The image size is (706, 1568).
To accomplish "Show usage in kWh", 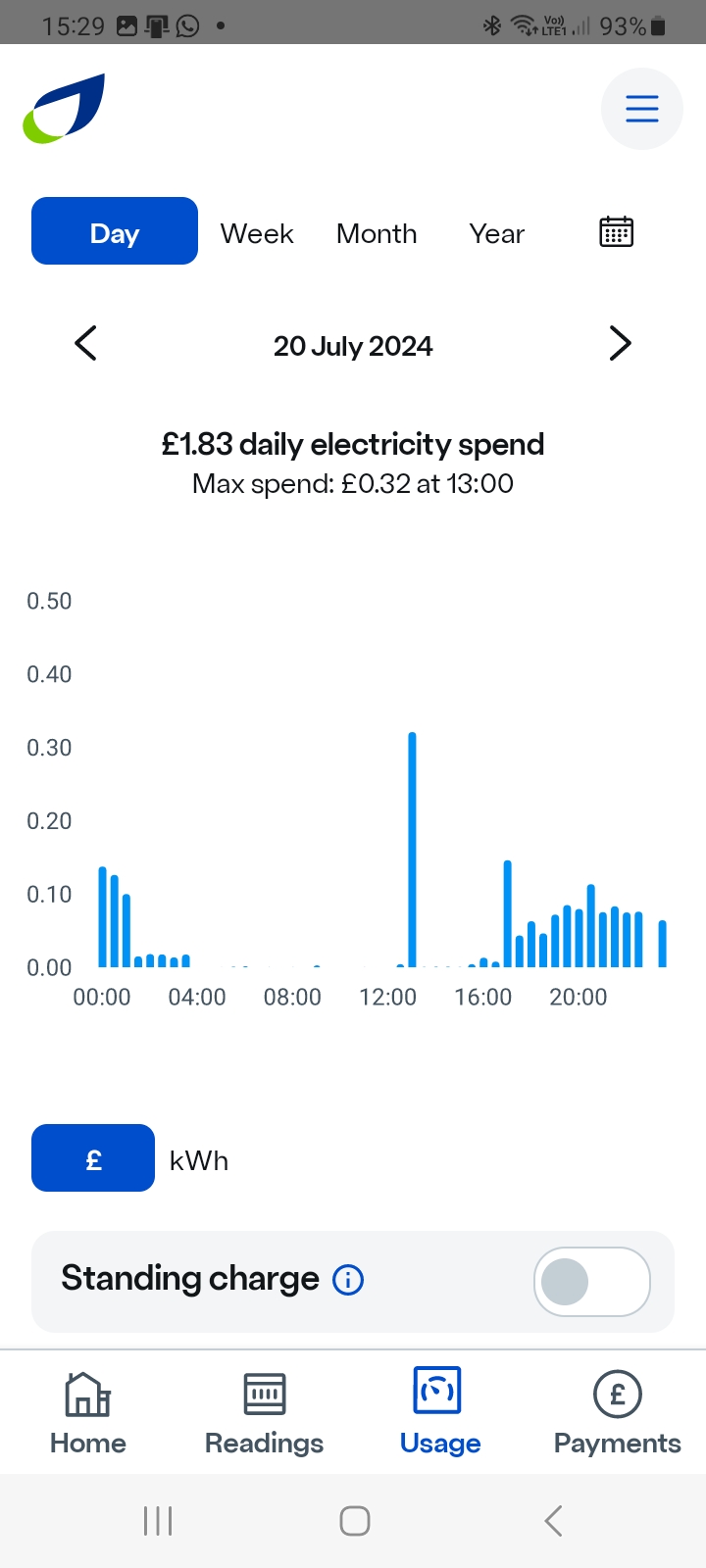I will [199, 1160].
